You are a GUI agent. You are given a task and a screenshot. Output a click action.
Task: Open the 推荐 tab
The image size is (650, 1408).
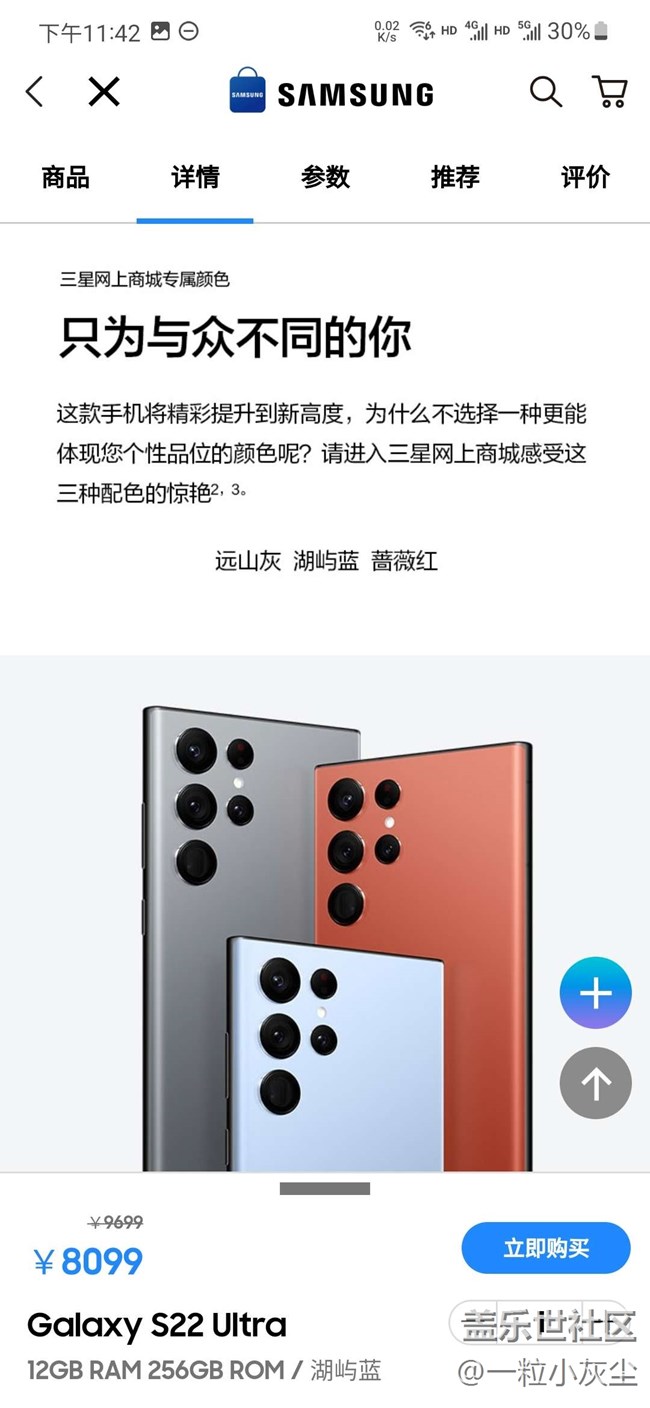click(455, 178)
